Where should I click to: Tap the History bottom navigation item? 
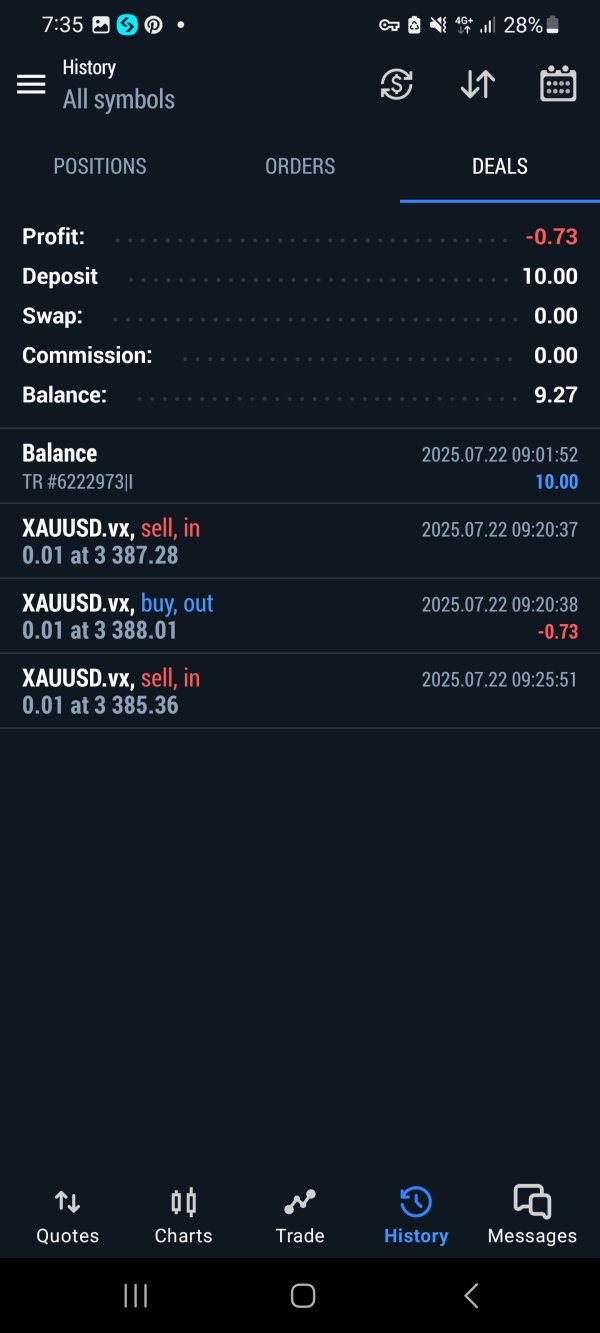coord(416,1216)
